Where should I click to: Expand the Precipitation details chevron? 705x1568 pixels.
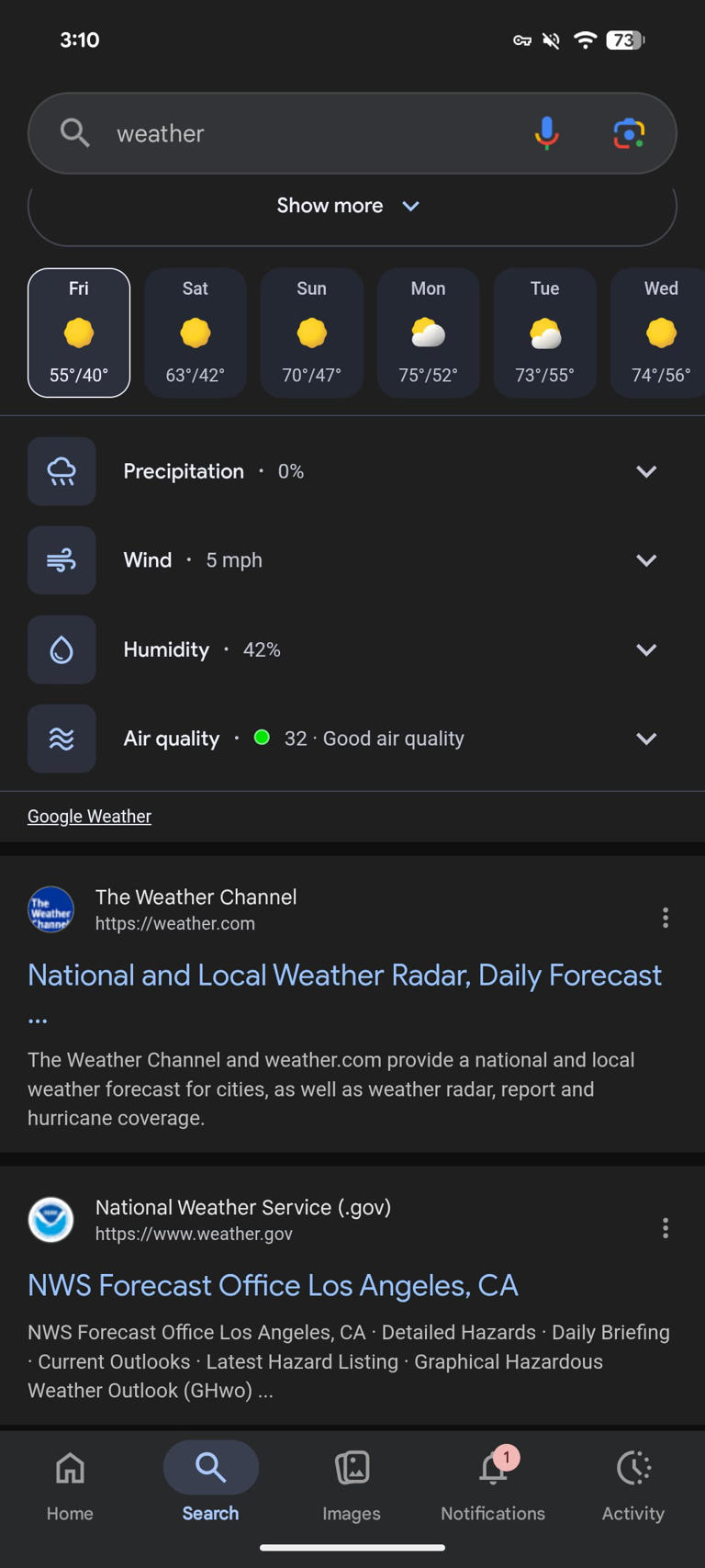(646, 471)
